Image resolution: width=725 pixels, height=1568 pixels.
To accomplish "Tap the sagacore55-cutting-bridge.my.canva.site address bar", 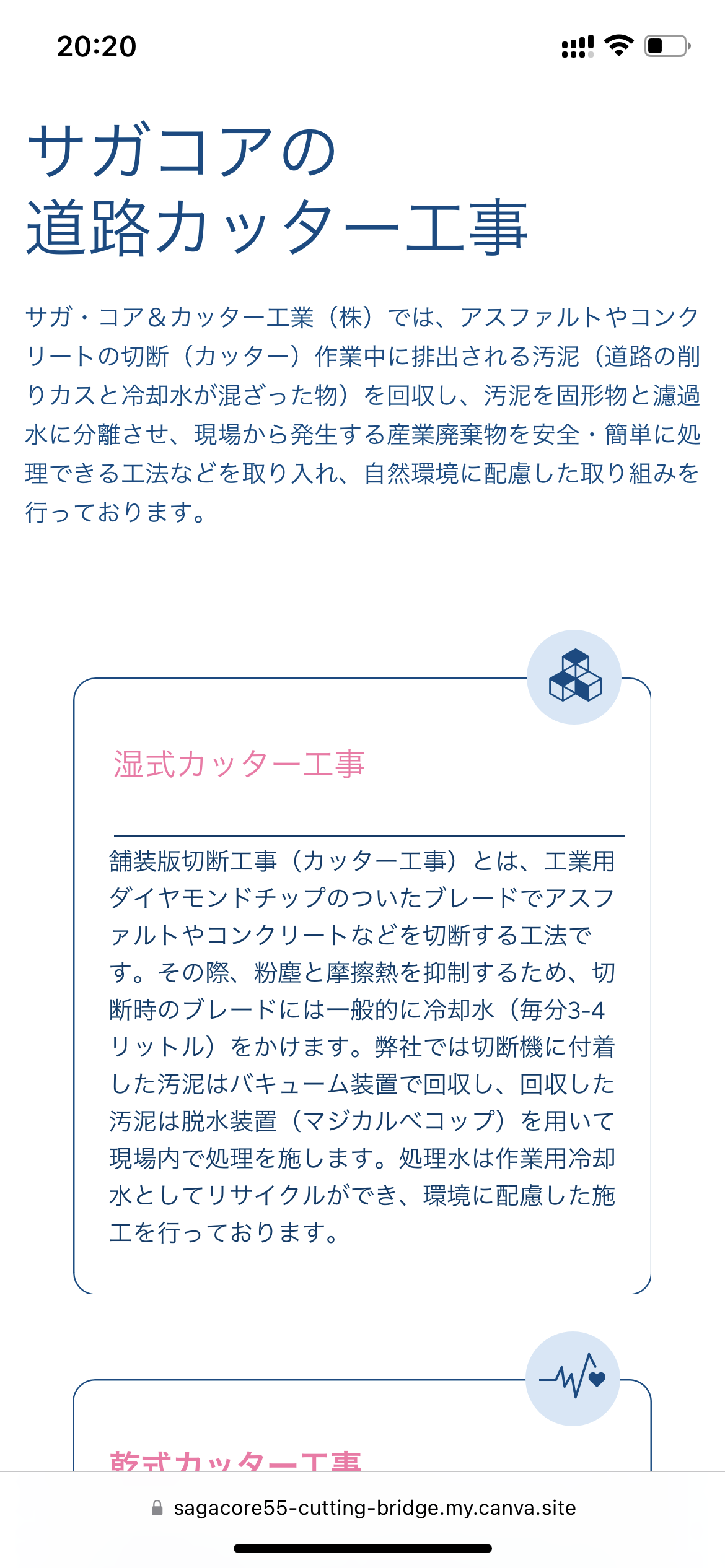I will 363,1507.
